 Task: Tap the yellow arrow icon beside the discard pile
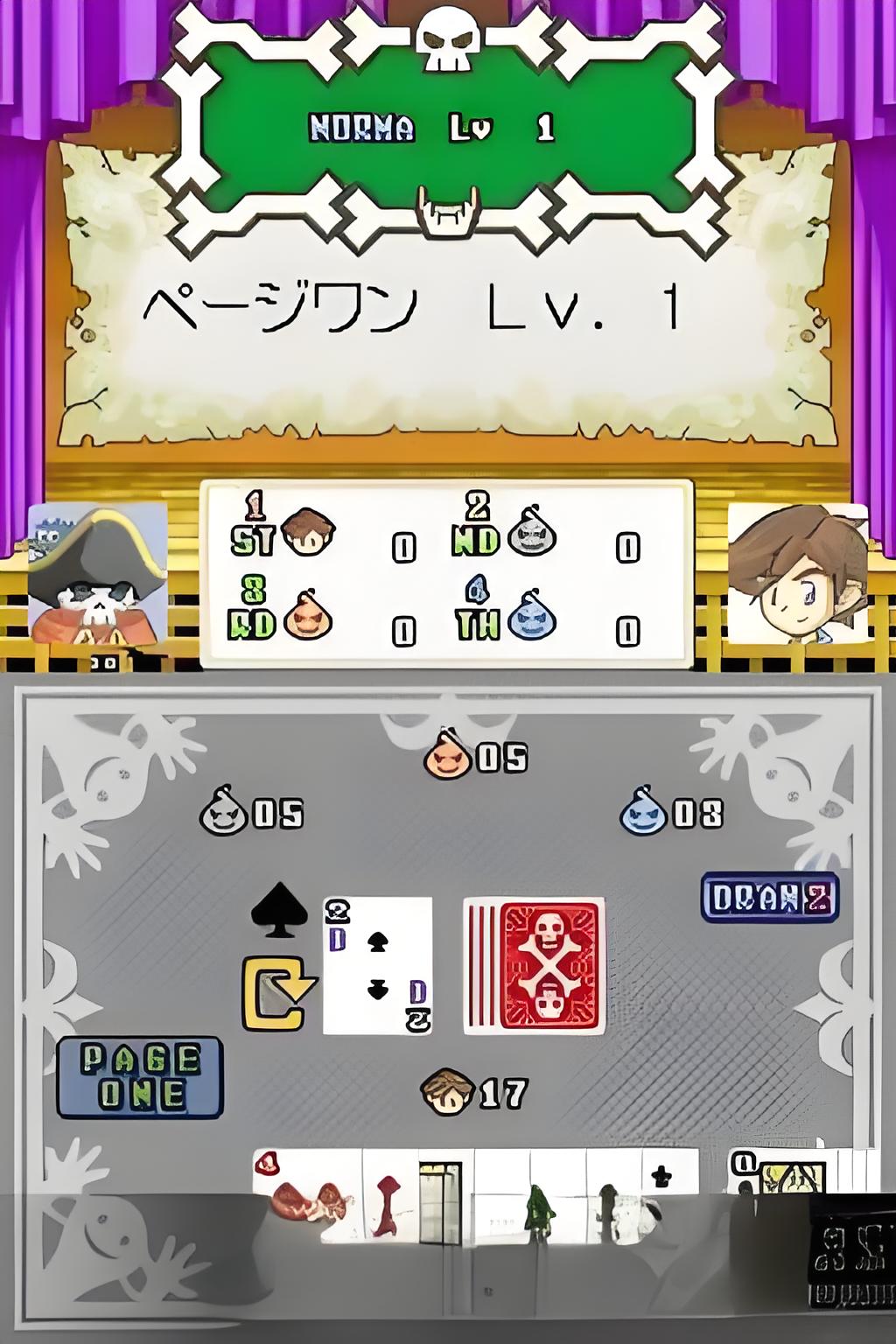tap(277, 992)
